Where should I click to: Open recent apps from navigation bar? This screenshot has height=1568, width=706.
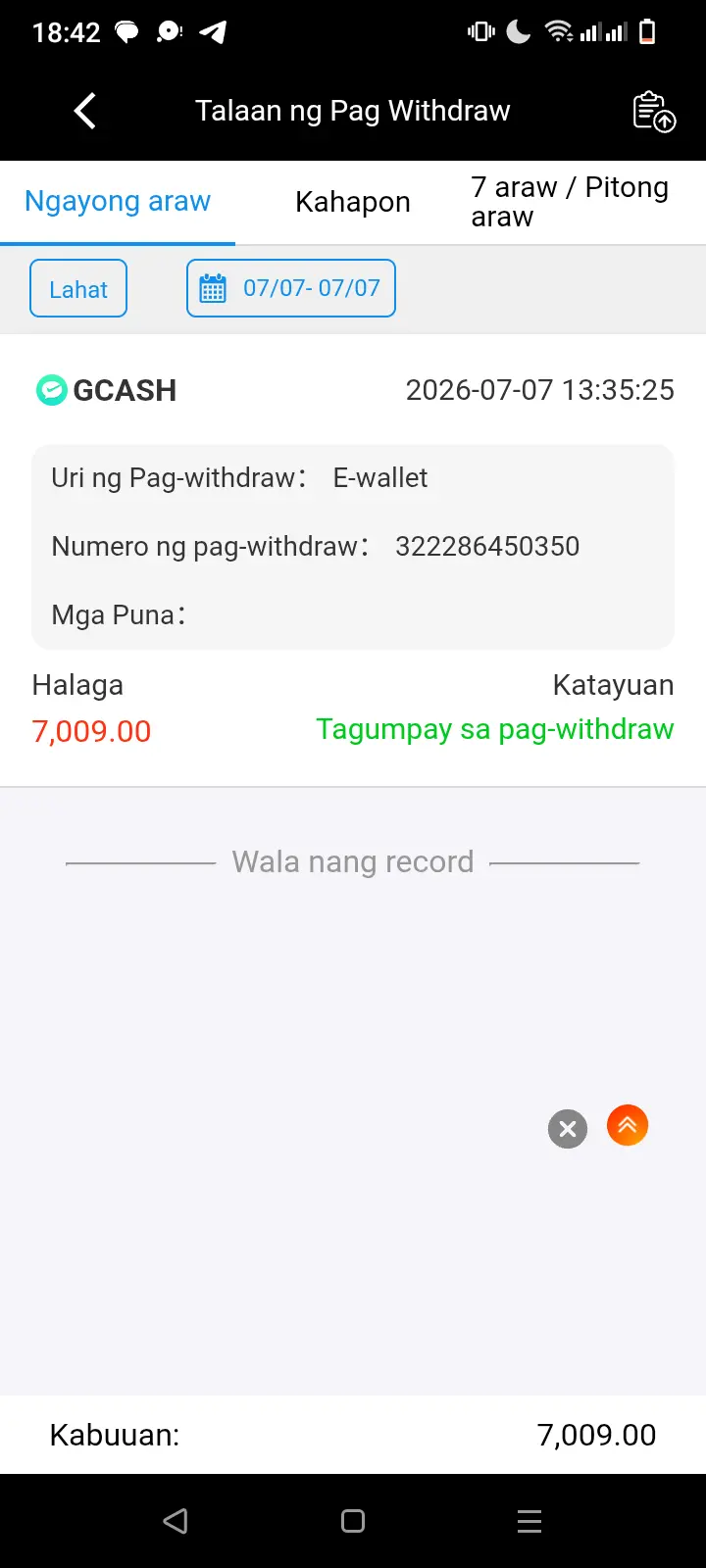click(529, 1521)
